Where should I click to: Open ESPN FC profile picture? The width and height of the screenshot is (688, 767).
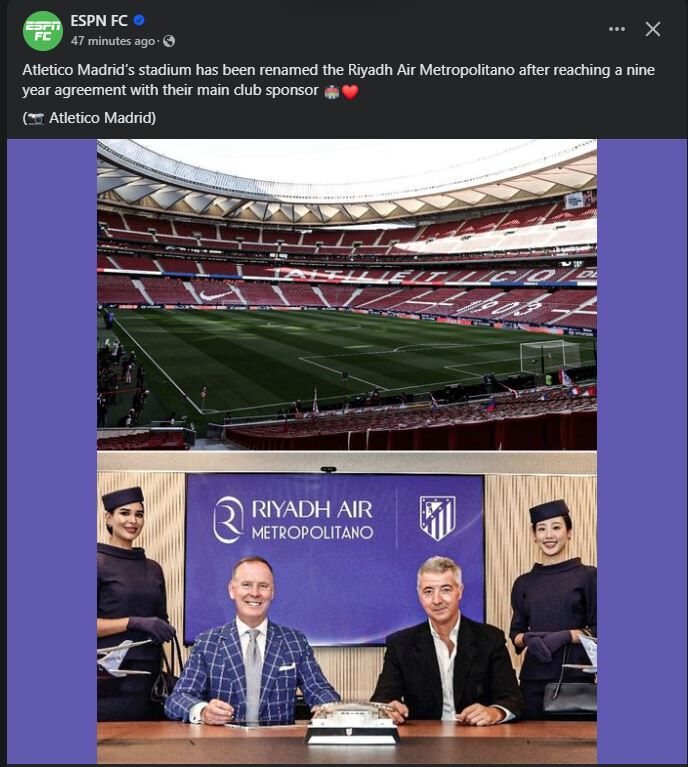click(42, 30)
